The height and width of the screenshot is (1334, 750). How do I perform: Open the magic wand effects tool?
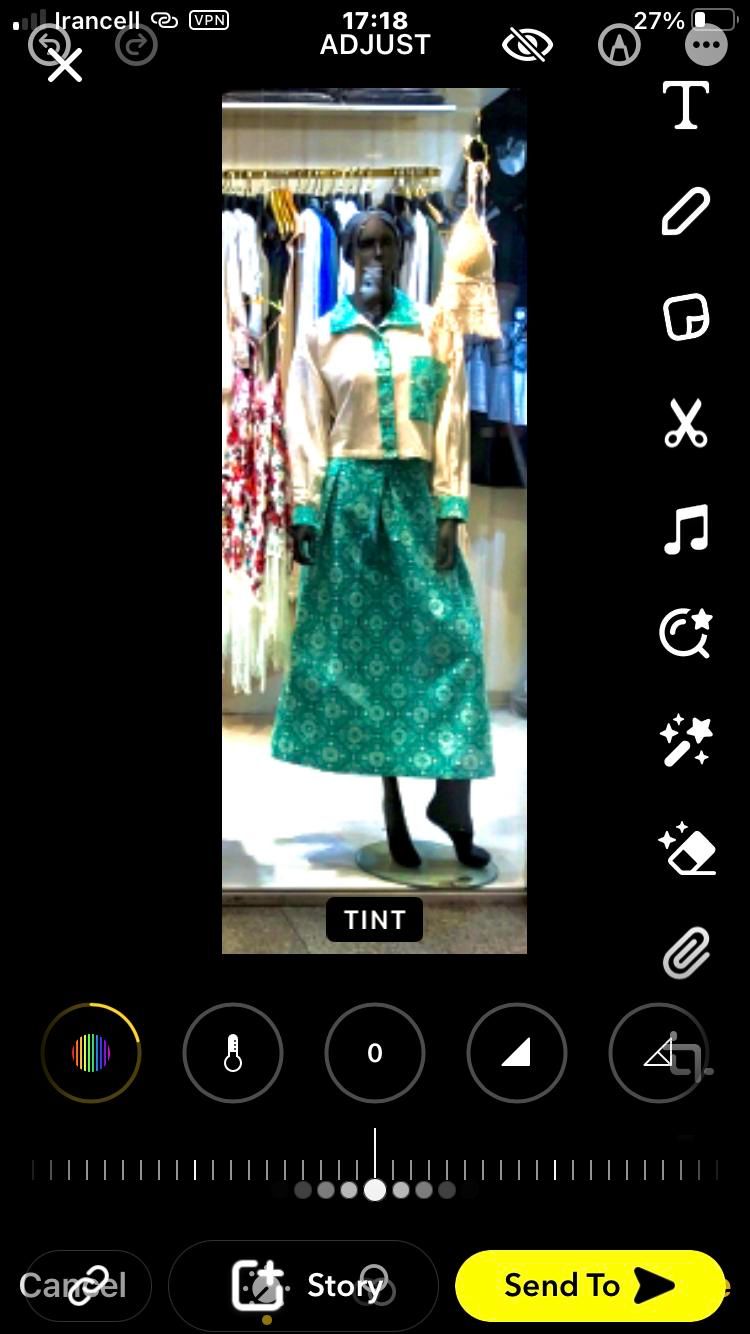coord(686,741)
